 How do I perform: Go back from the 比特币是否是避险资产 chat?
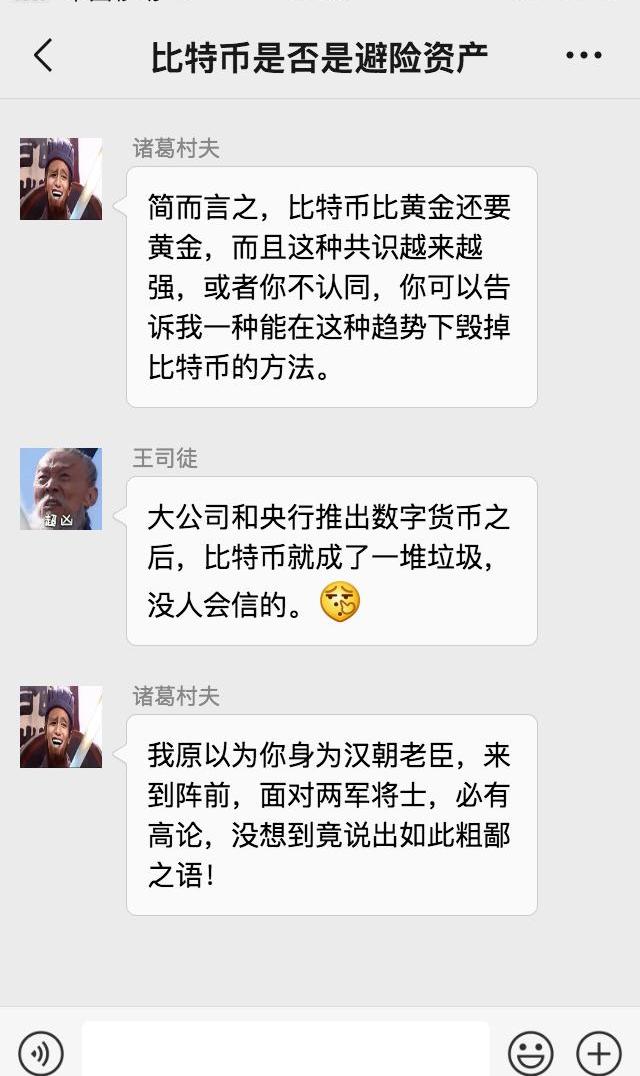click(x=43, y=56)
